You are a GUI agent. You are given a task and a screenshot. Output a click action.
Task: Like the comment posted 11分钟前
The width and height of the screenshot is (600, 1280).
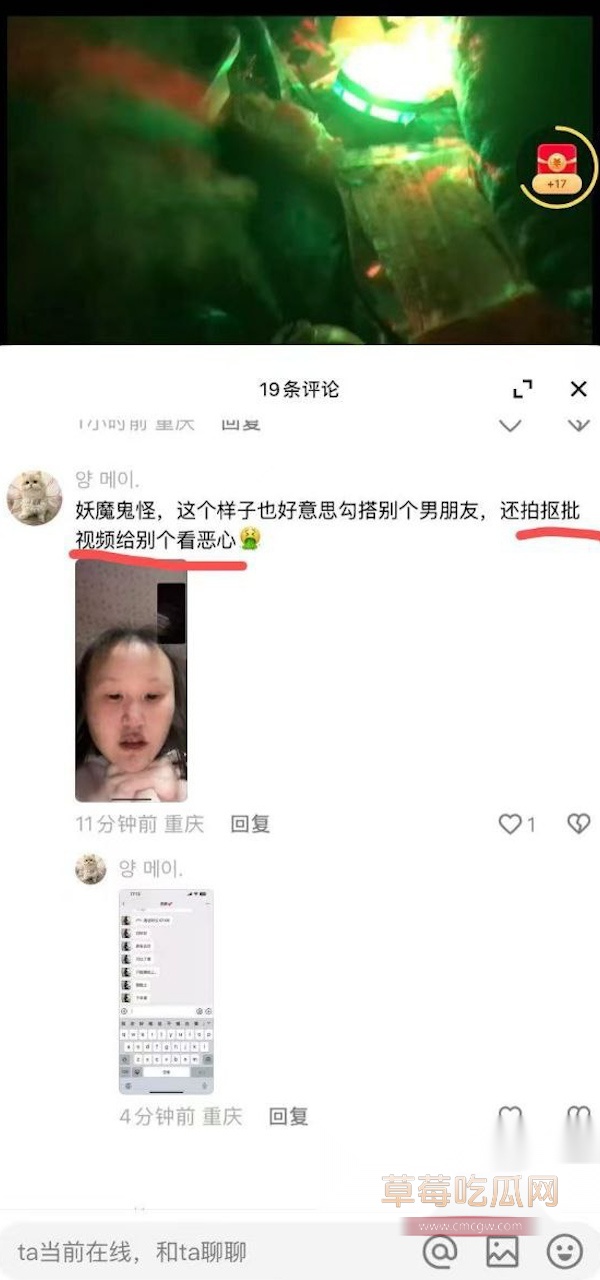511,824
